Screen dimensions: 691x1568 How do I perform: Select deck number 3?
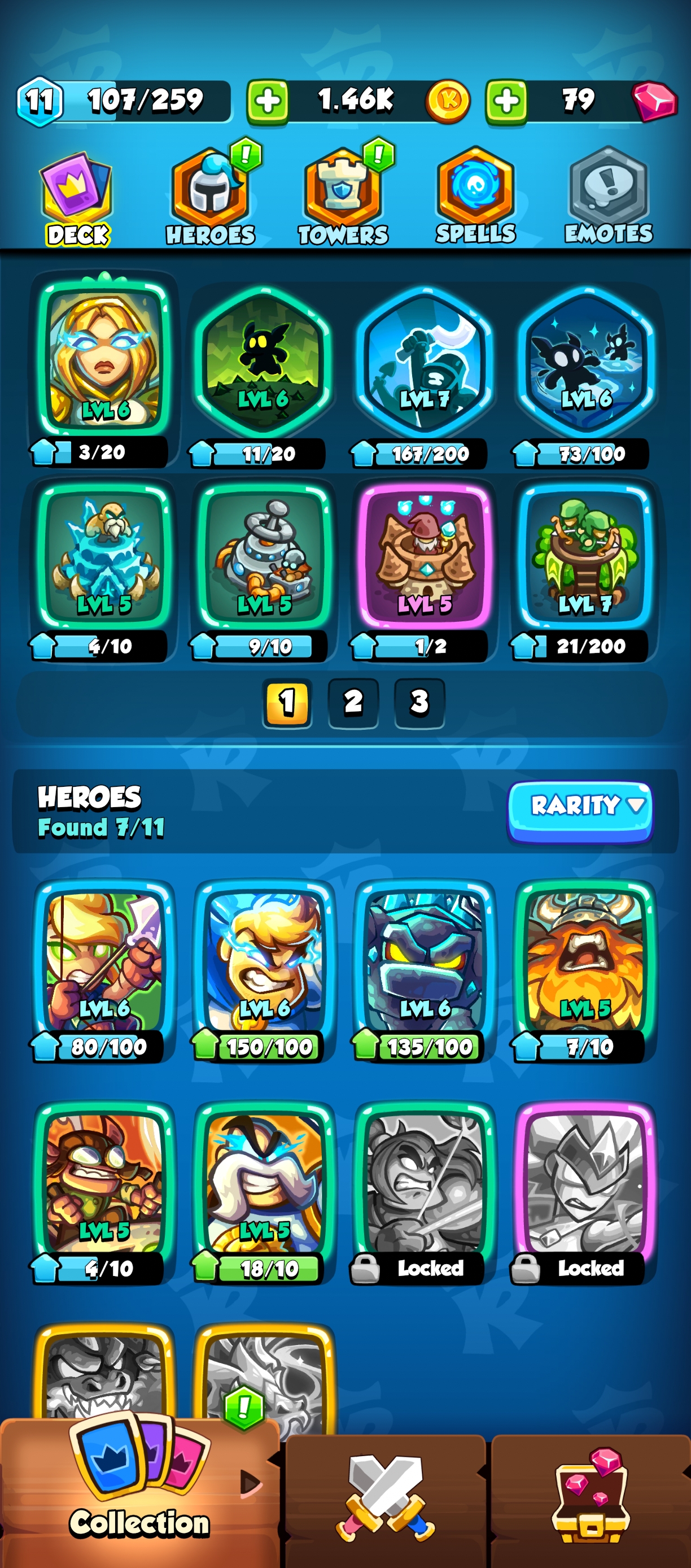coord(419,703)
